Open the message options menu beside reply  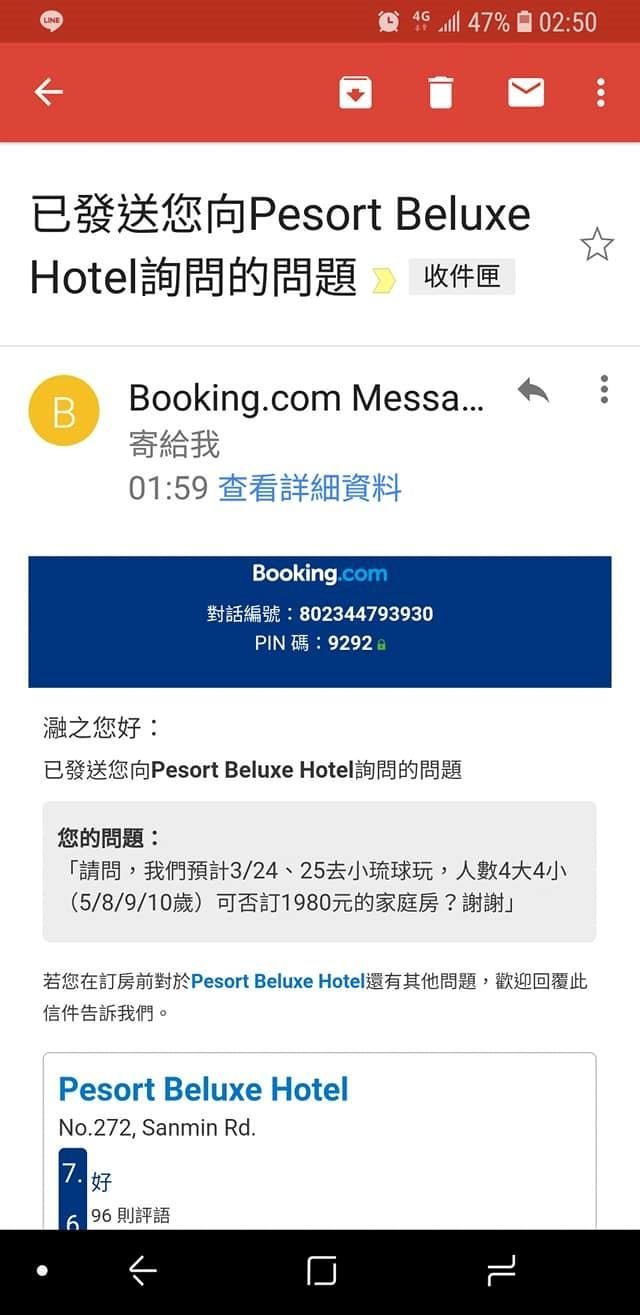[x=604, y=390]
